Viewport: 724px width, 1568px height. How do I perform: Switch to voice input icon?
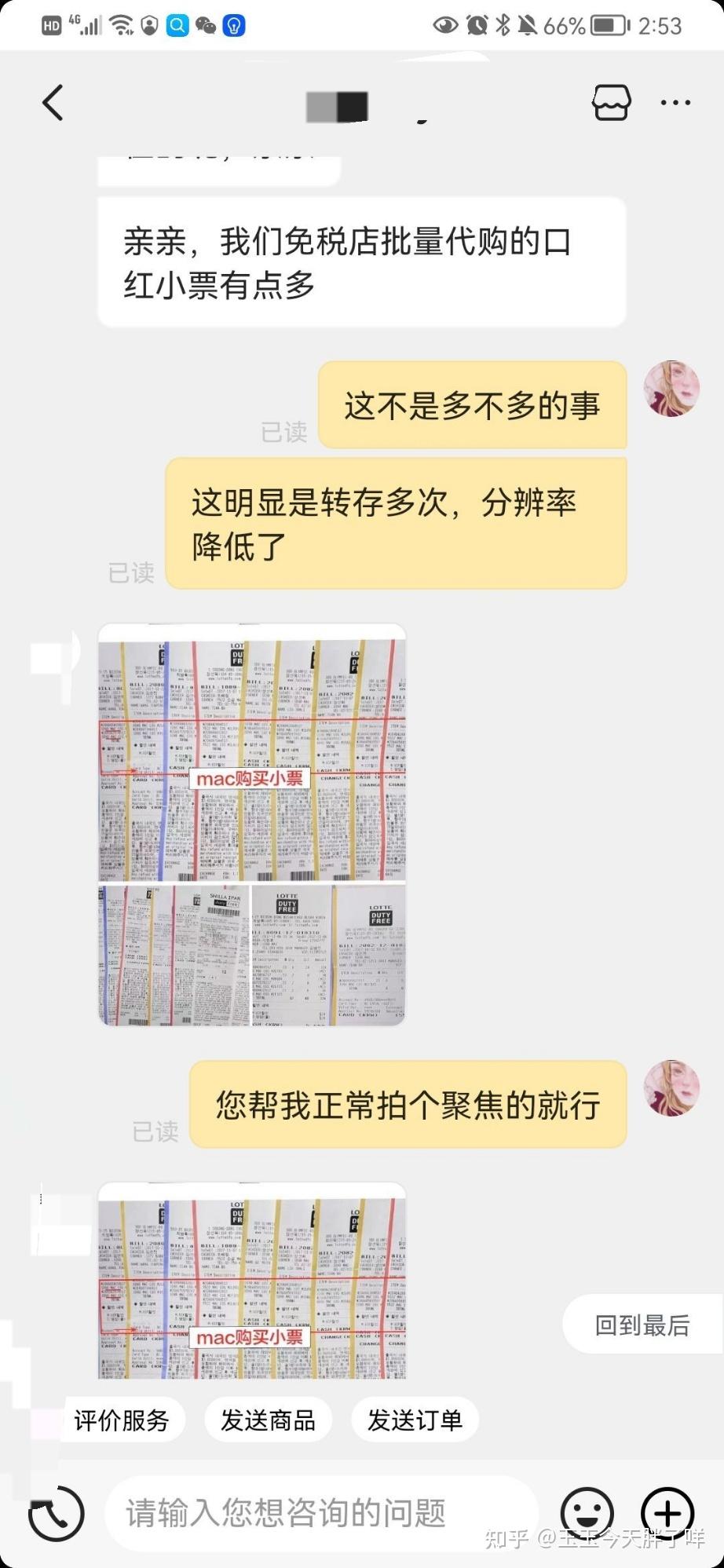tap(56, 1512)
